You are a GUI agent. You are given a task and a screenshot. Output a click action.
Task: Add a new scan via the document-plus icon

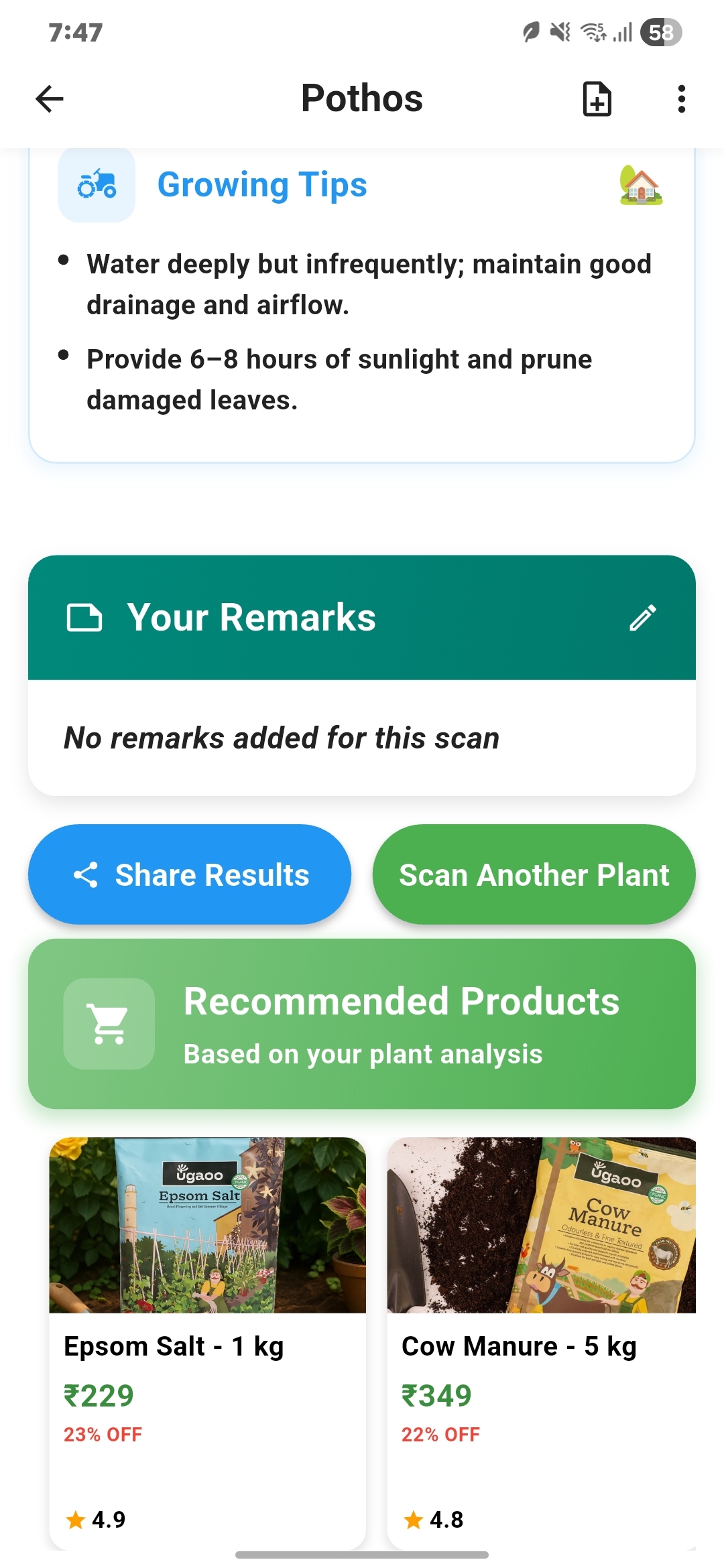[x=596, y=99]
